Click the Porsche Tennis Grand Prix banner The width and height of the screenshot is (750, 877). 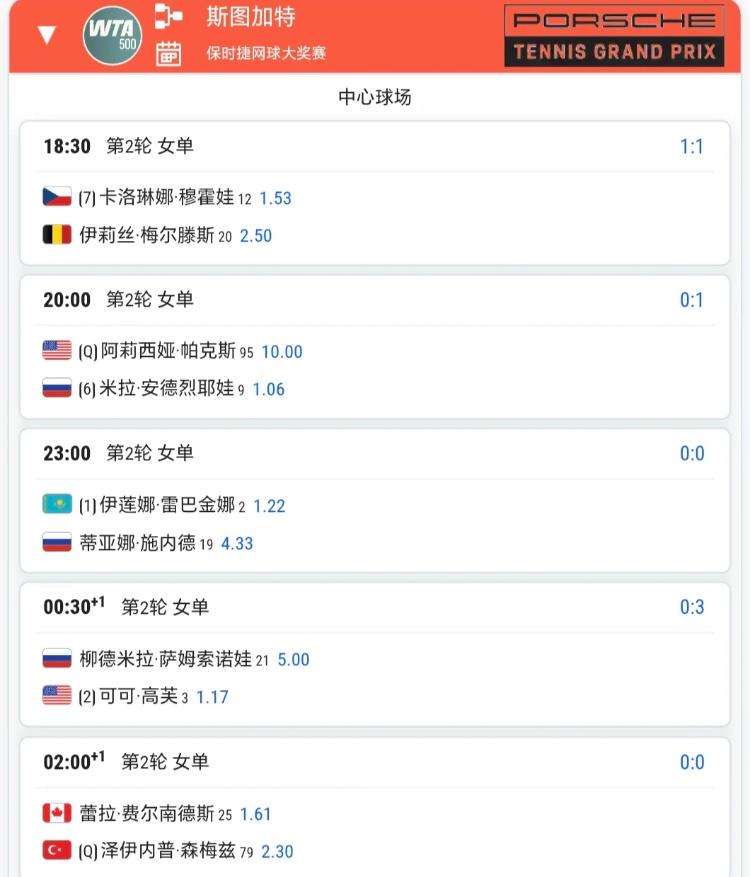pyautogui.click(x=614, y=33)
